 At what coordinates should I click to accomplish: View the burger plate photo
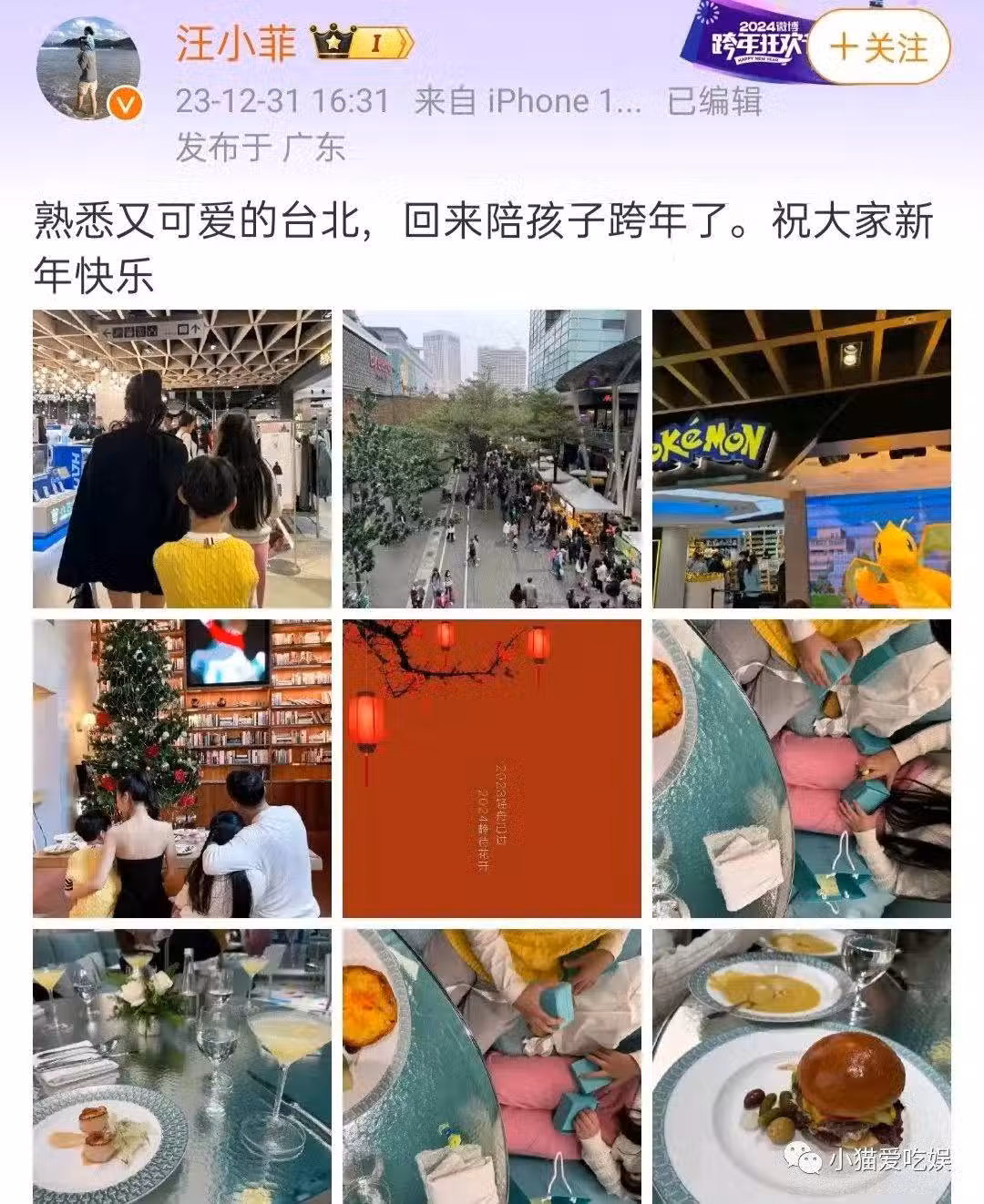pos(801,1066)
